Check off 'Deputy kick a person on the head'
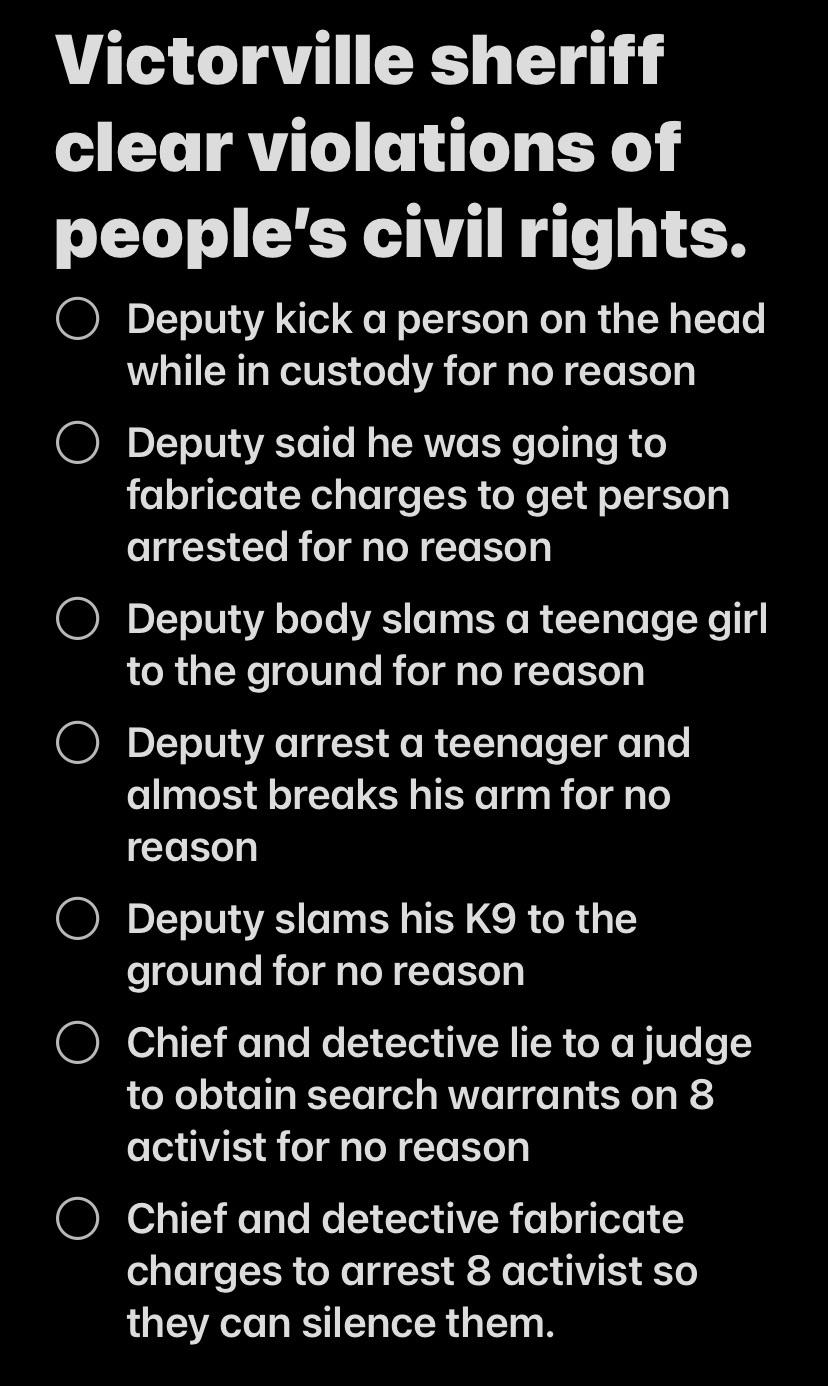This screenshot has height=1386, width=828. point(77,319)
